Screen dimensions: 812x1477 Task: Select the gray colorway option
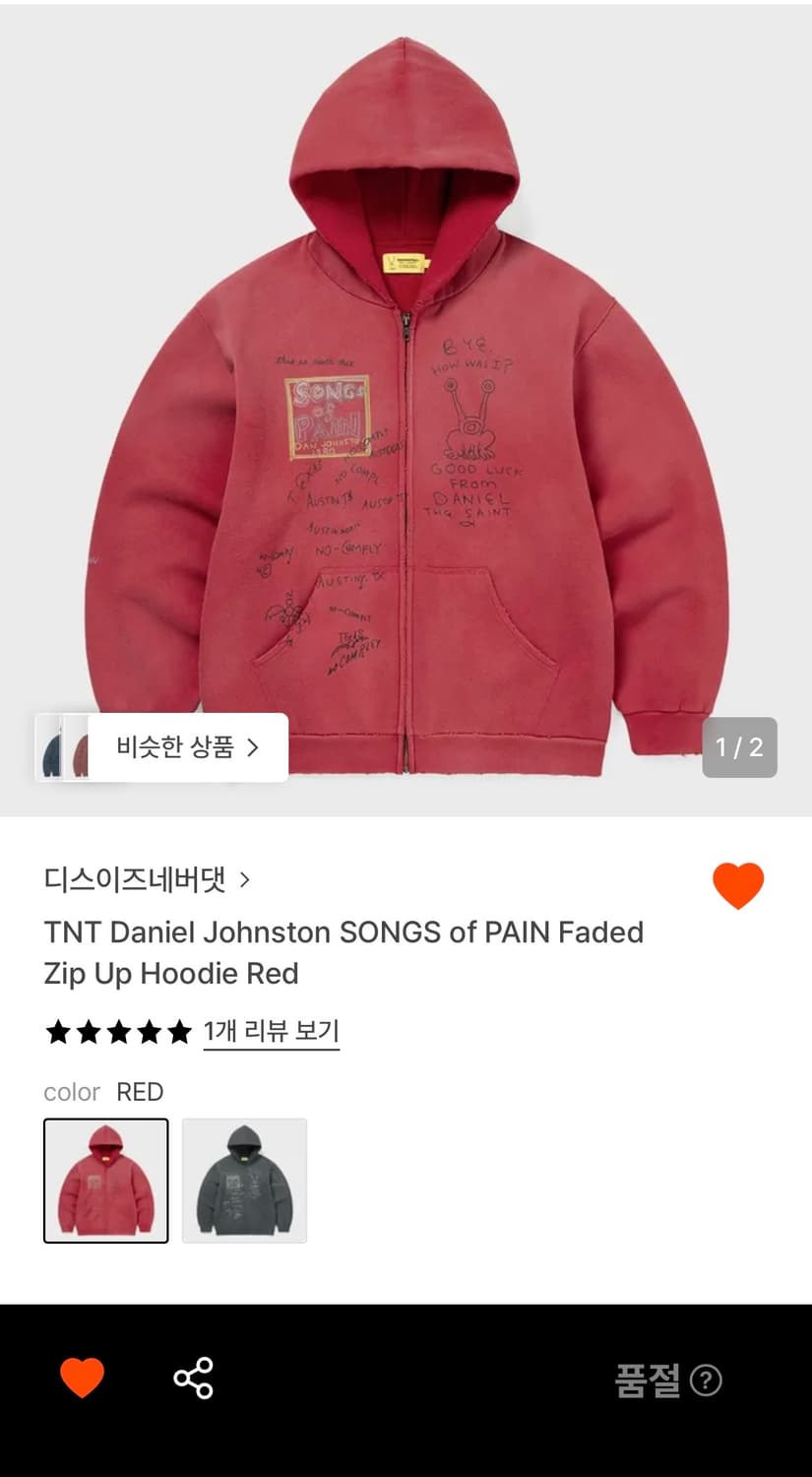[x=244, y=1180]
